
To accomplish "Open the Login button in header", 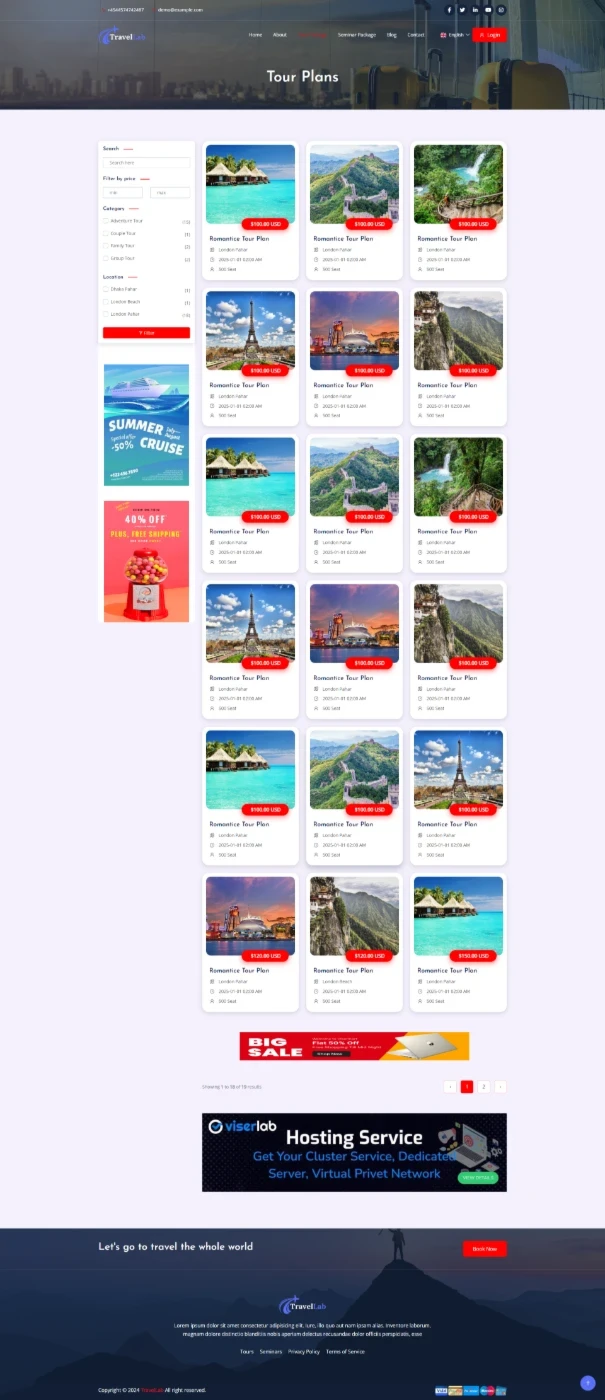I will (x=489, y=35).
